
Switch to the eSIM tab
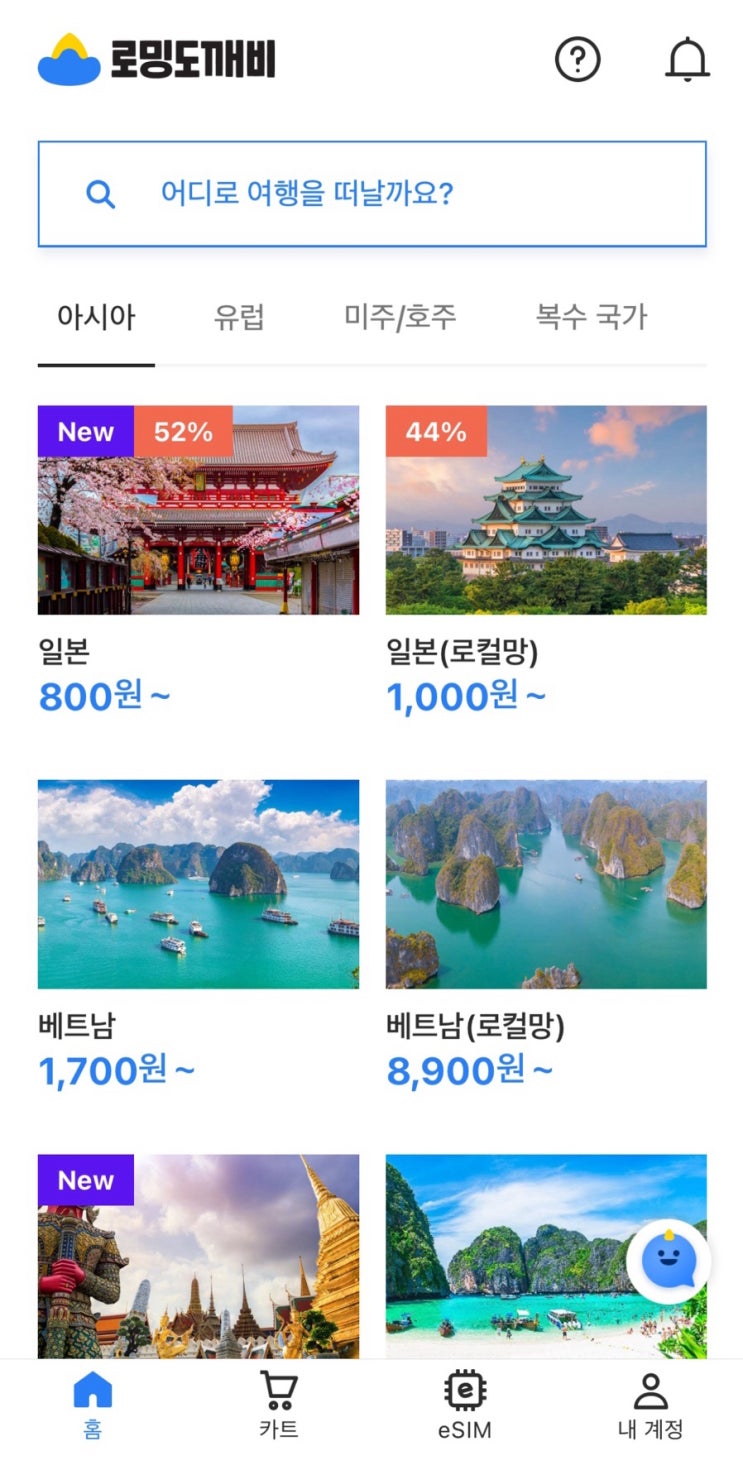(x=465, y=1405)
